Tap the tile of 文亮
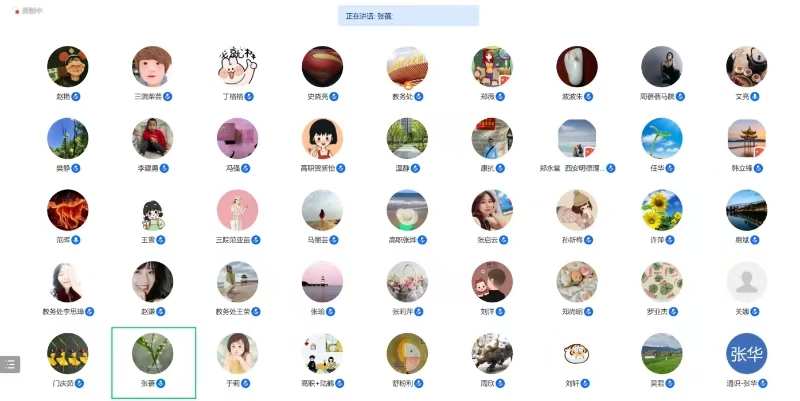Screen dimensions: 800x401 click(x=747, y=67)
